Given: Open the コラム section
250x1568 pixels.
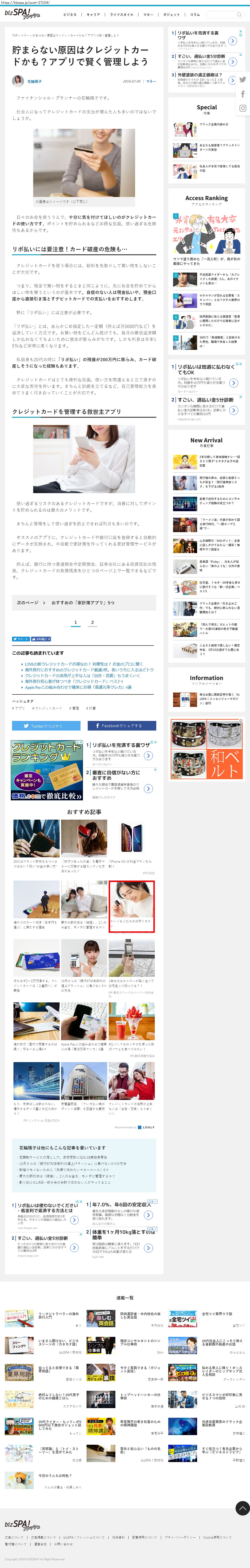Looking at the screenshot, I should click(x=195, y=14).
